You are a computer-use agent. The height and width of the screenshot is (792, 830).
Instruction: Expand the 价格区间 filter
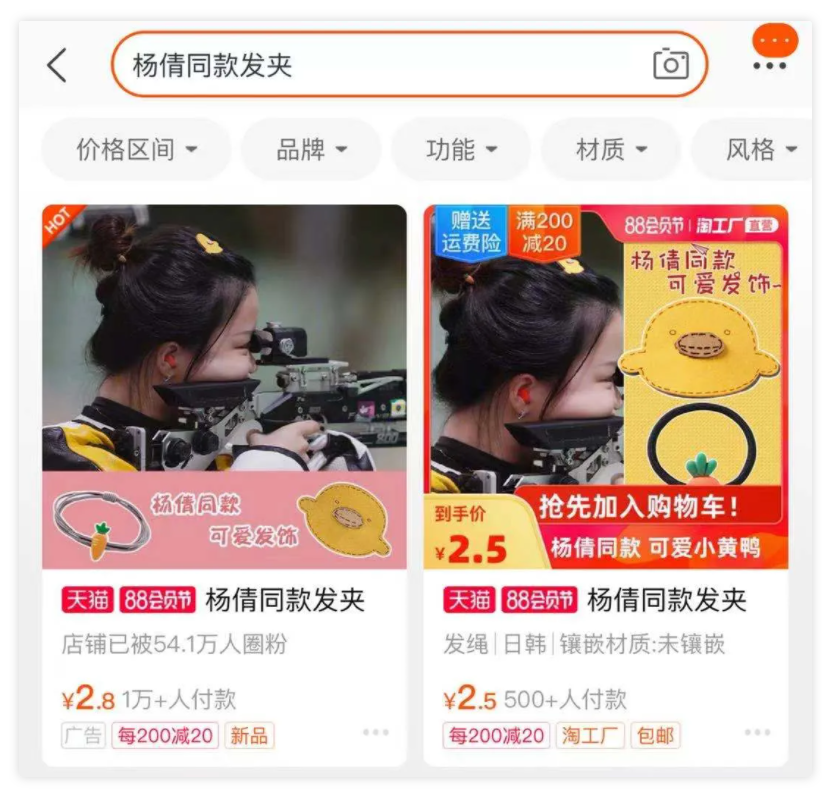136,150
